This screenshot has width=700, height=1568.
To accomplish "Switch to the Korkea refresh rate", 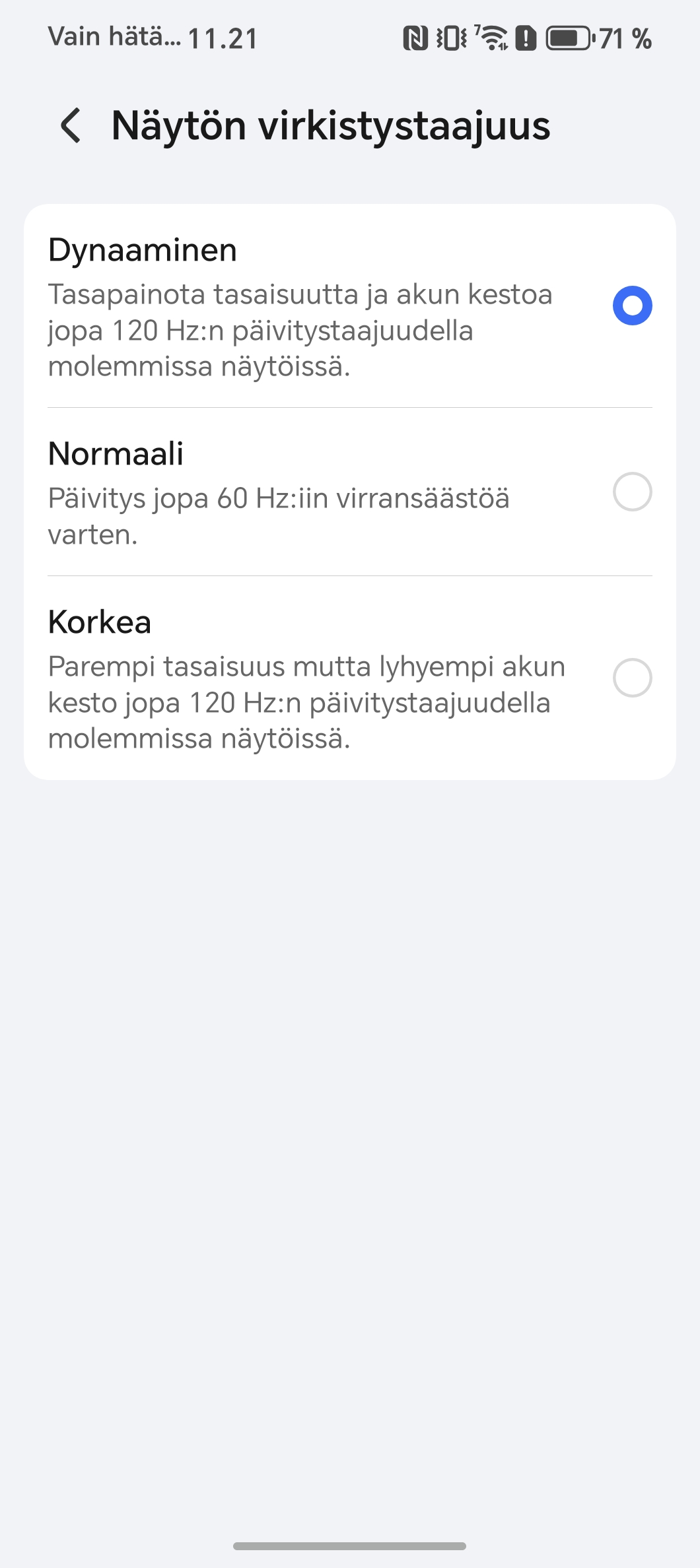I will tap(350, 678).
